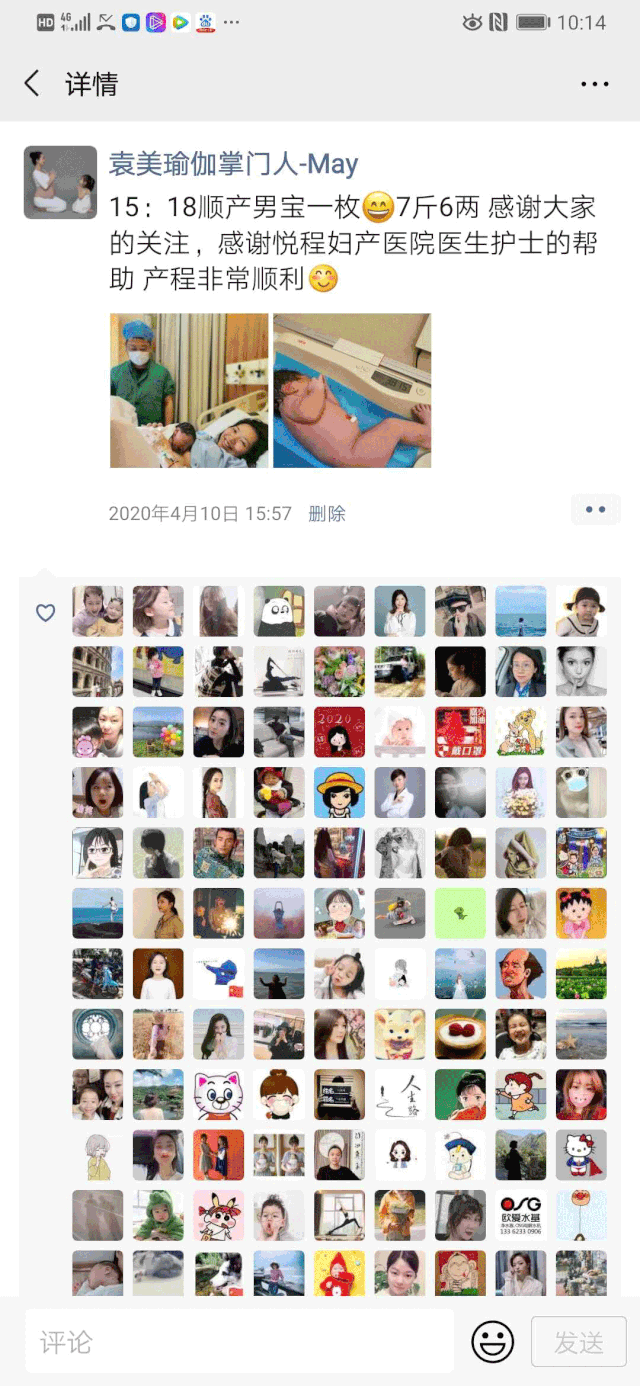This screenshot has width=640, height=1386.
Task: View the baby on scale photo
Action: click(x=352, y=390)
